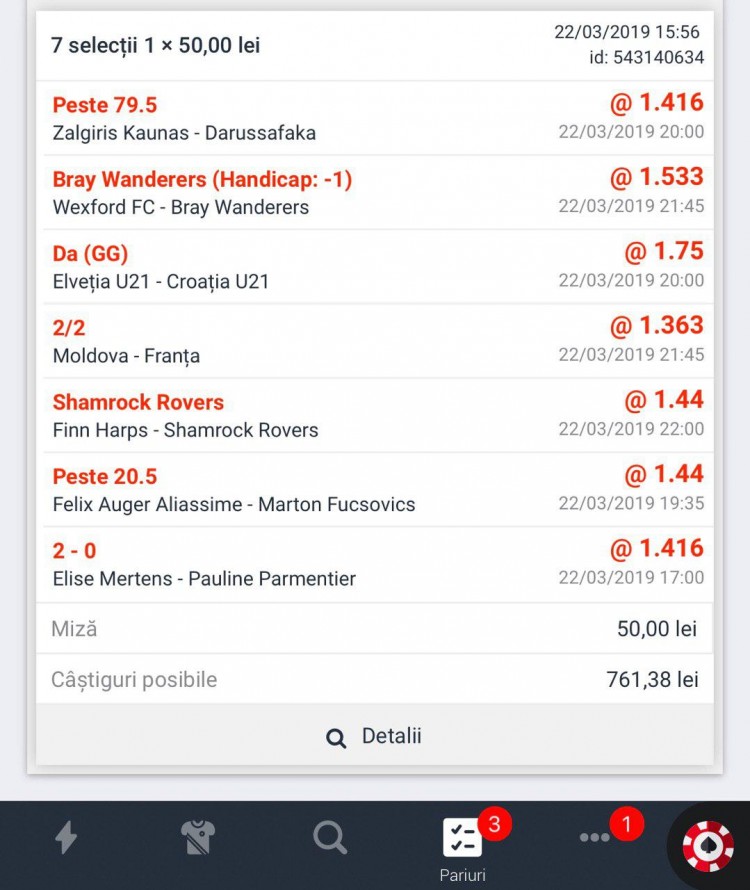750x890 pixels.
Task: Open the sports jersey tab
Action: pyautogui.click(x=198, y=837)
